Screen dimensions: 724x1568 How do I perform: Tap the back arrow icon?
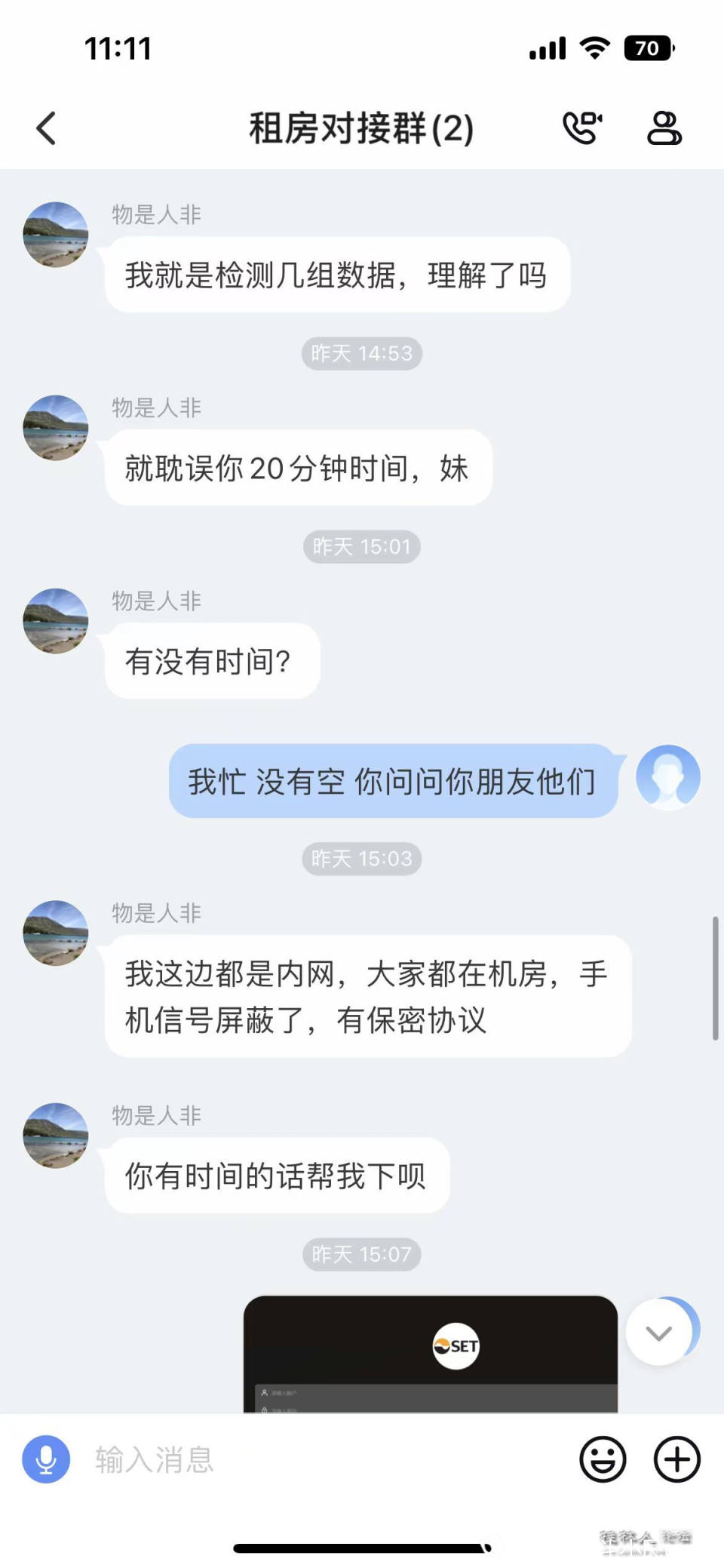(47, 127)
